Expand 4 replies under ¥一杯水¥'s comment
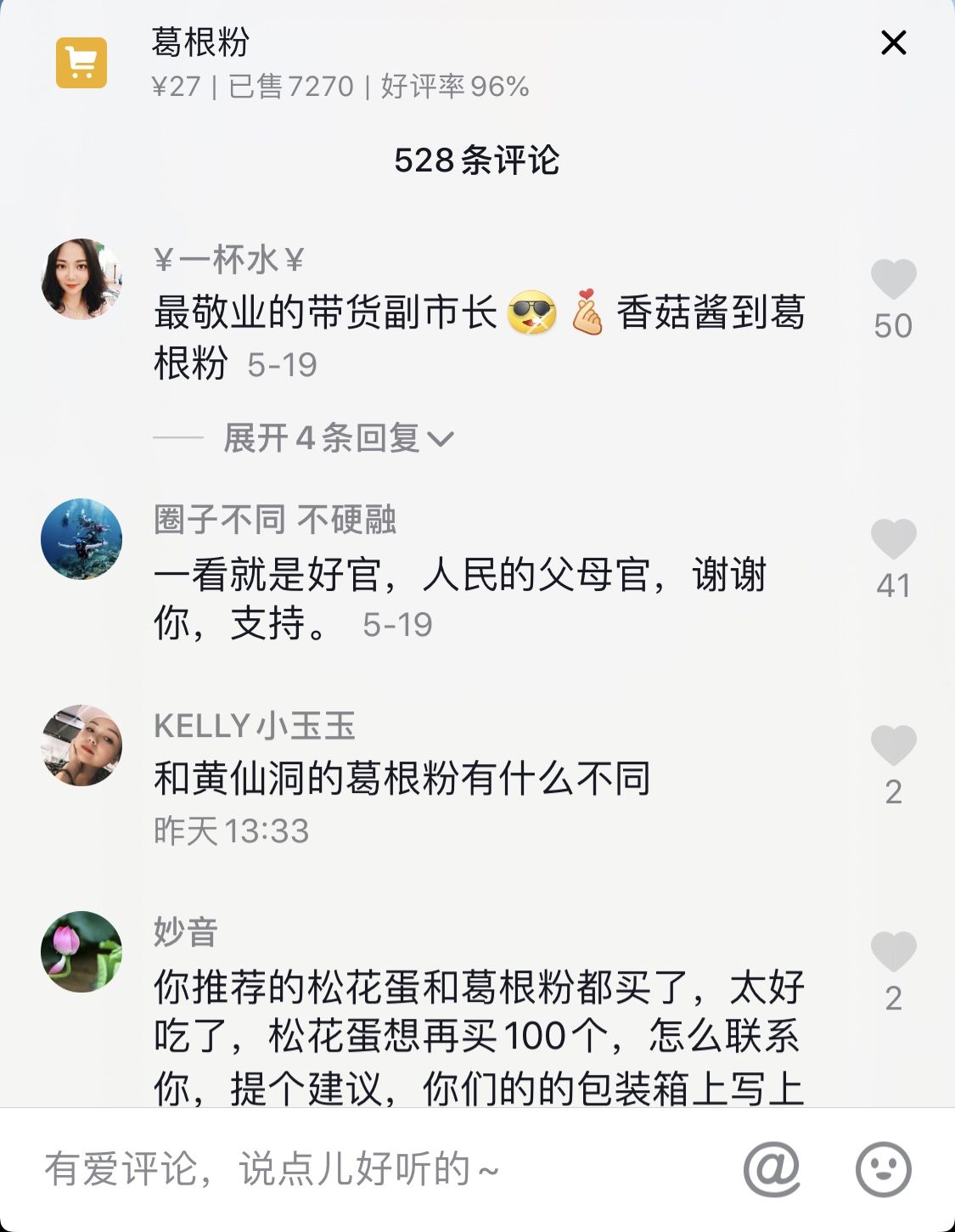The image size is (955, 1232). click(339, 438)
